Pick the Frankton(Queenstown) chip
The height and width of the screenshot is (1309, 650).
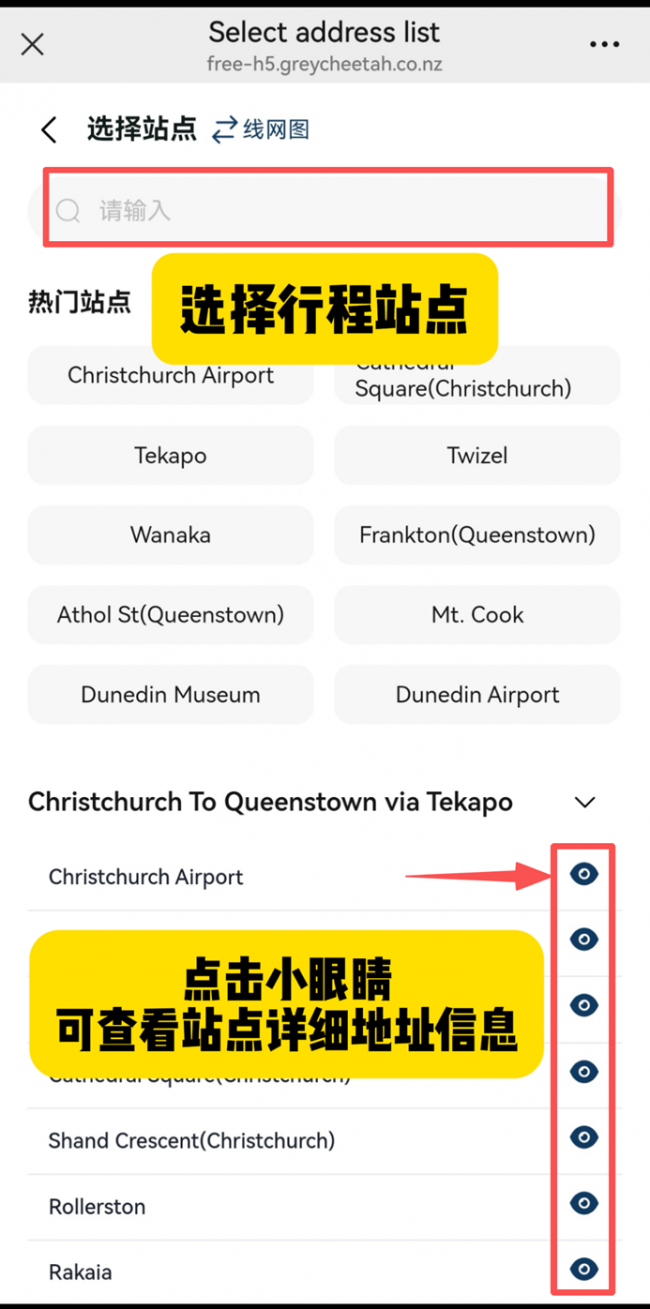tap(477, 535)
